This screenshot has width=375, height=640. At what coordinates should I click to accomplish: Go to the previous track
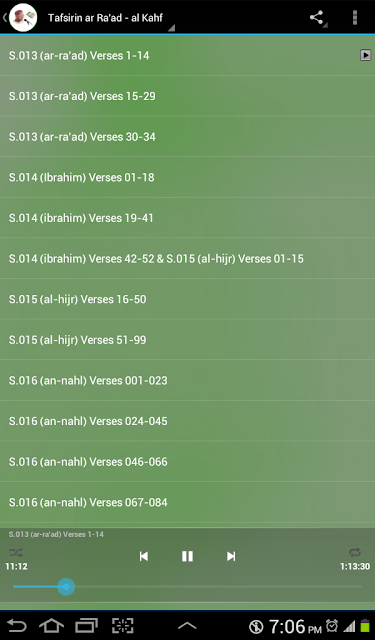tap(144, 556)
